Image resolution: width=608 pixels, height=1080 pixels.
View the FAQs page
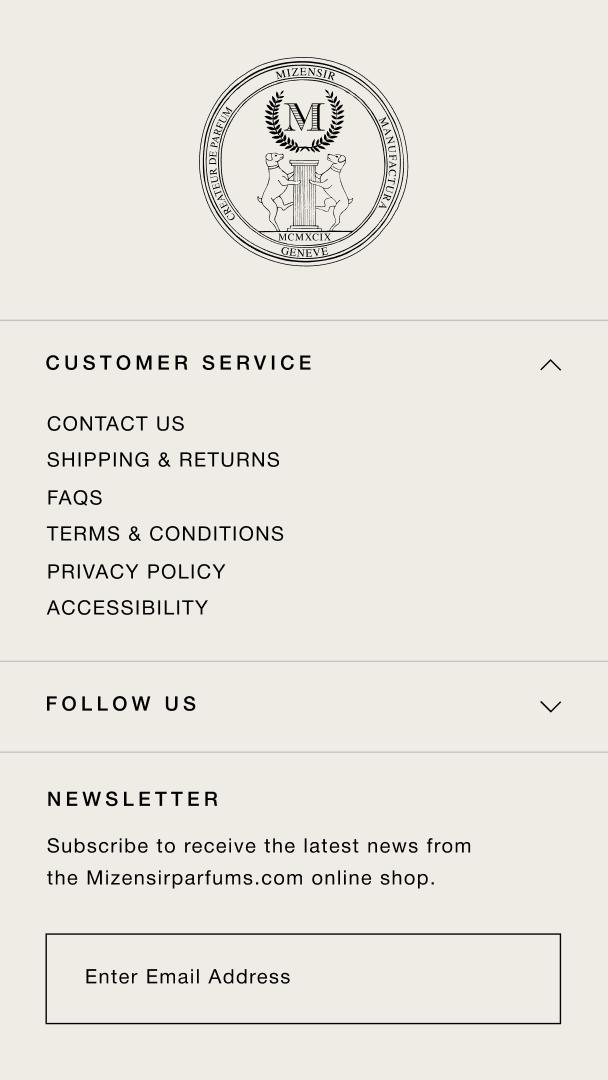click(75, 498)
